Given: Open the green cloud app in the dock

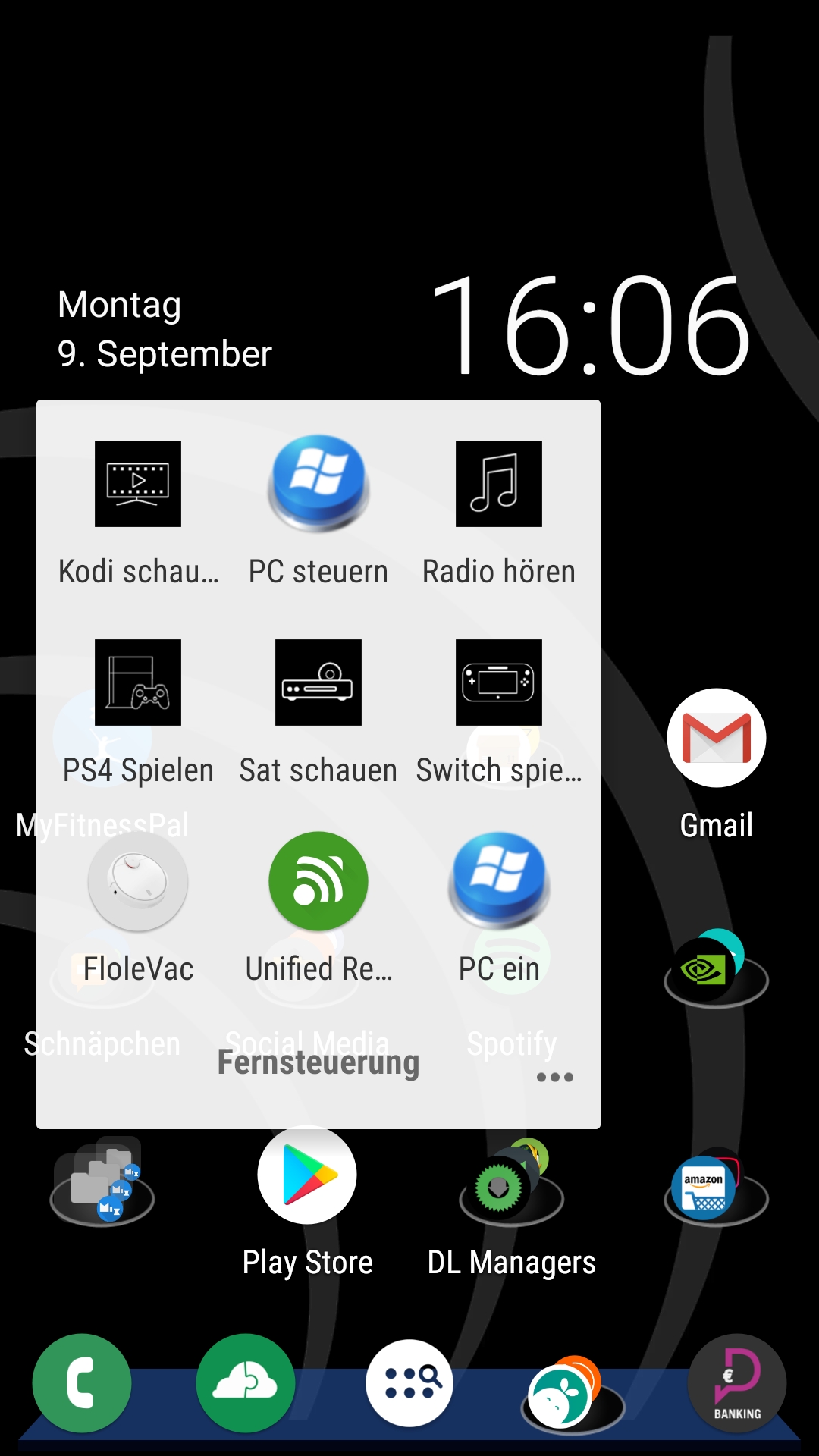Looking at the screenshot, I should coord(246,1383).
